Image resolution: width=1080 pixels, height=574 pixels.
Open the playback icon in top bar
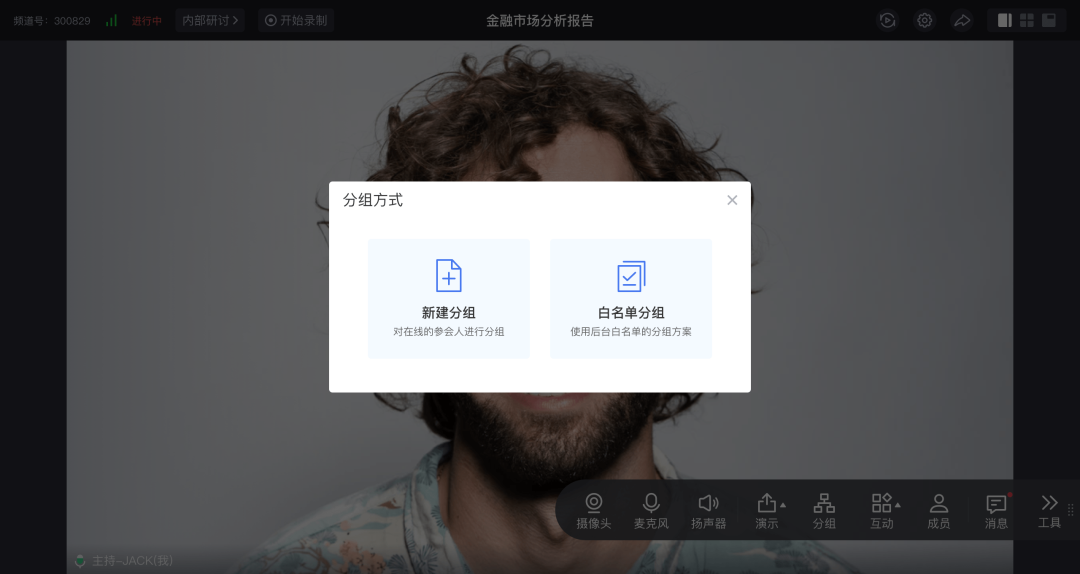pos(887,20)
